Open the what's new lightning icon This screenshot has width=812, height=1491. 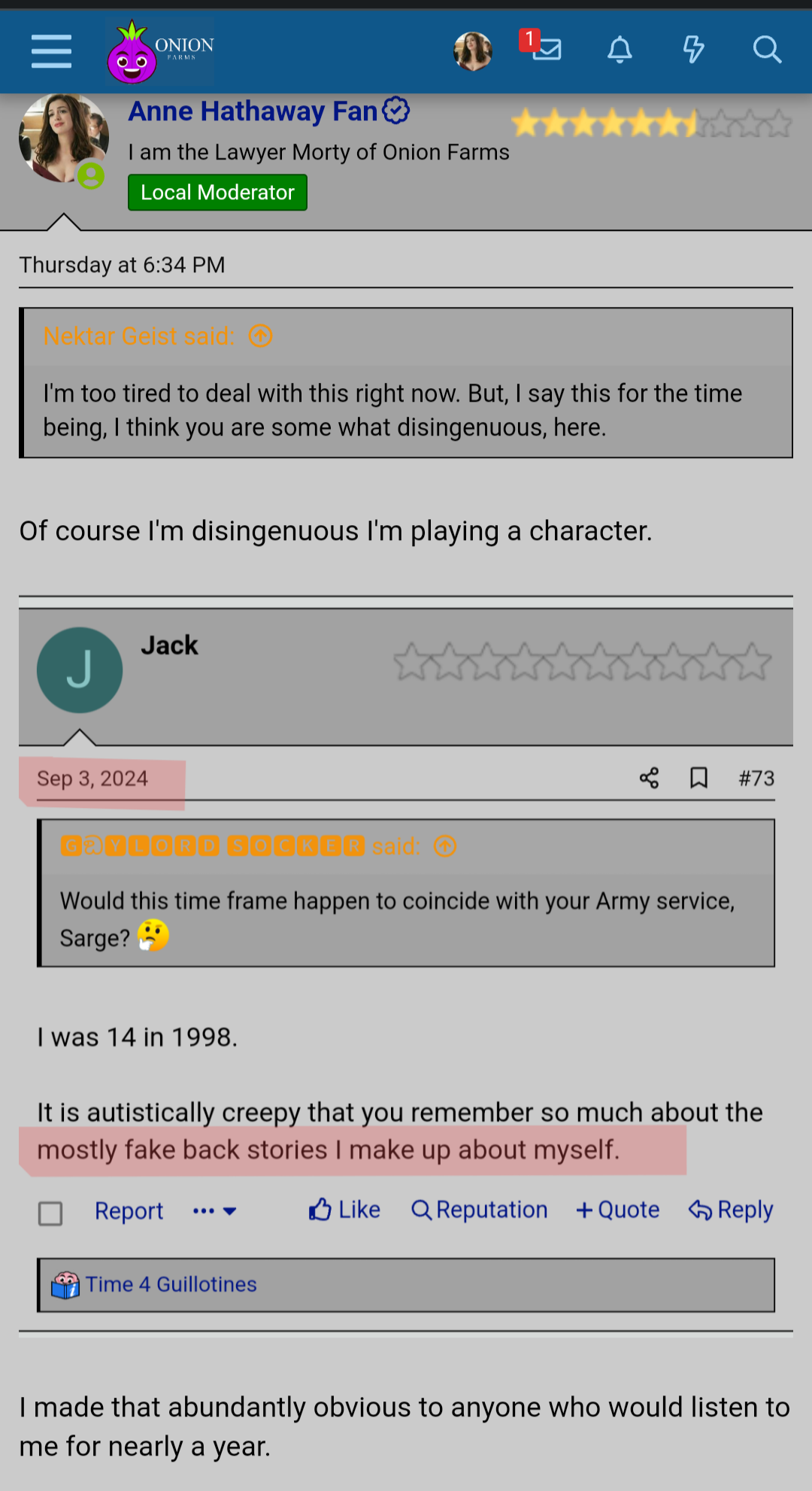pyautogui.click(x=693, y=50)
